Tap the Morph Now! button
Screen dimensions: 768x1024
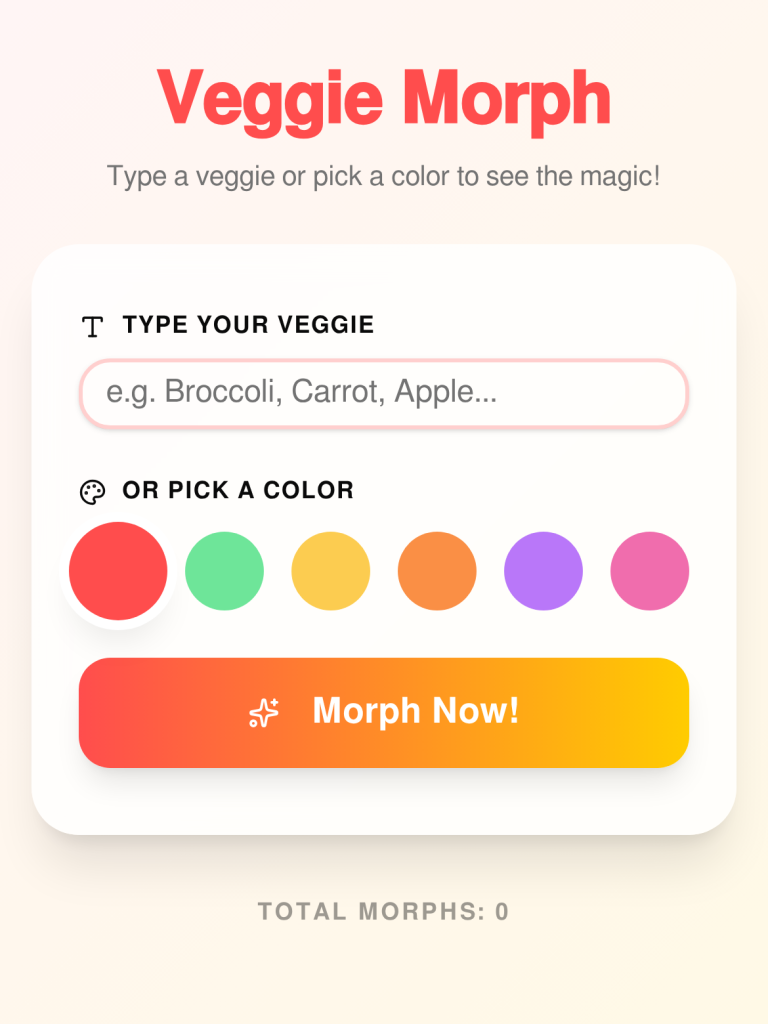(384, 712)
